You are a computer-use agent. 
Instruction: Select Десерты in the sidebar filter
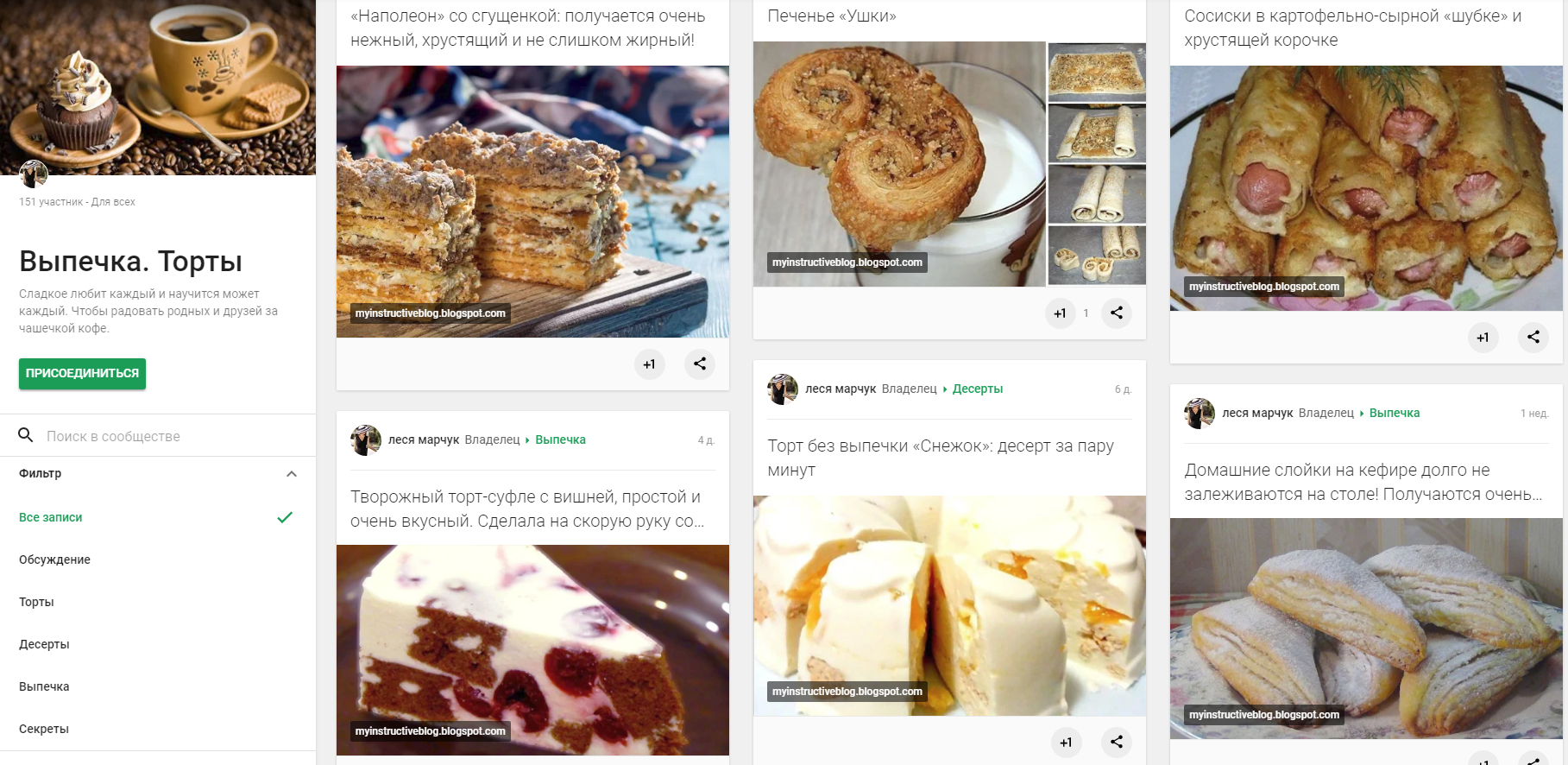coord(44,644)
